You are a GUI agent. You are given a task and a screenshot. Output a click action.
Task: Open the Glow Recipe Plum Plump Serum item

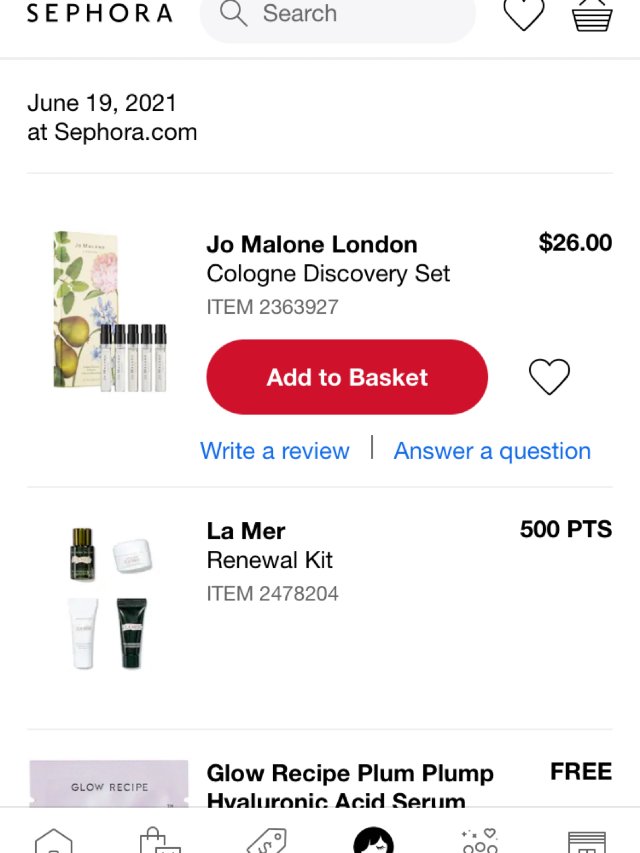(349, 785)
